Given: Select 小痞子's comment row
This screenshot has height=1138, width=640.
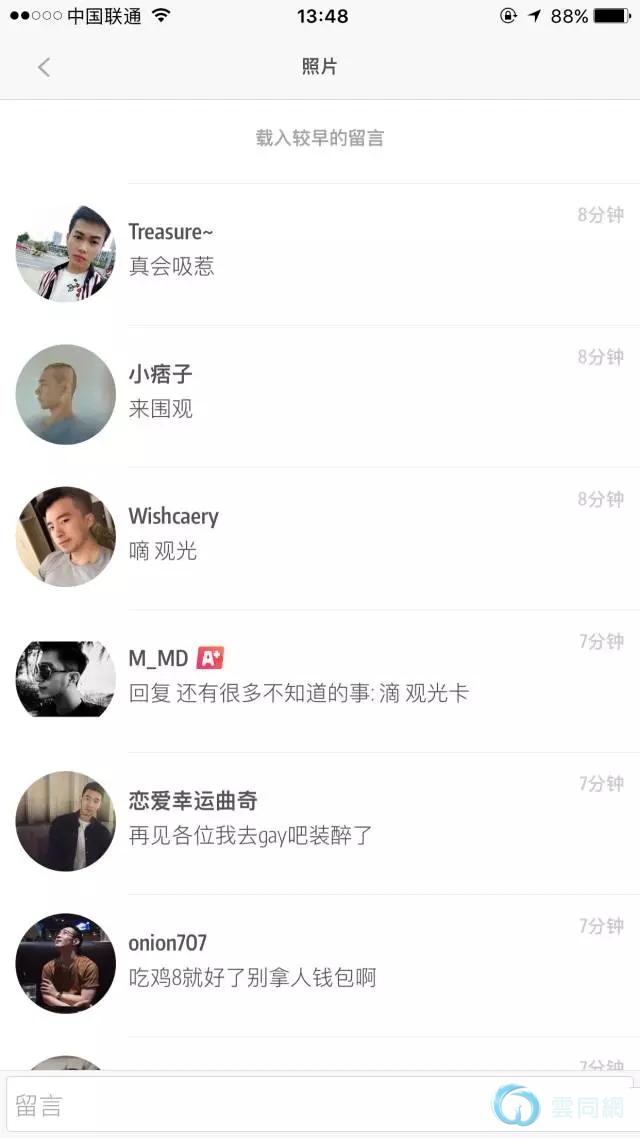Looking at the screenshot, I should [x=320, y=396].
